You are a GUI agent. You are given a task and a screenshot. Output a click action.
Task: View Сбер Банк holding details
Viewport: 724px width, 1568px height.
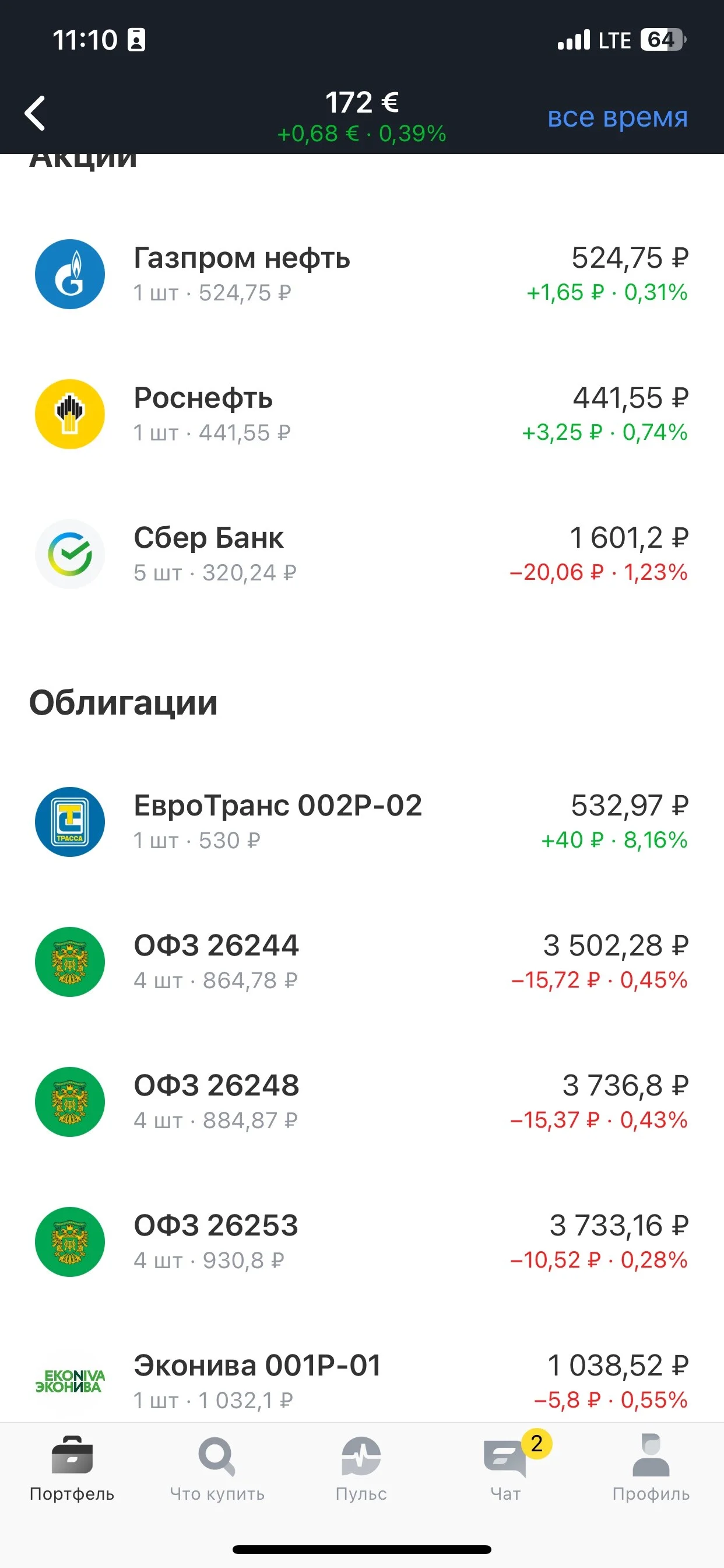(x=362, y=554)
